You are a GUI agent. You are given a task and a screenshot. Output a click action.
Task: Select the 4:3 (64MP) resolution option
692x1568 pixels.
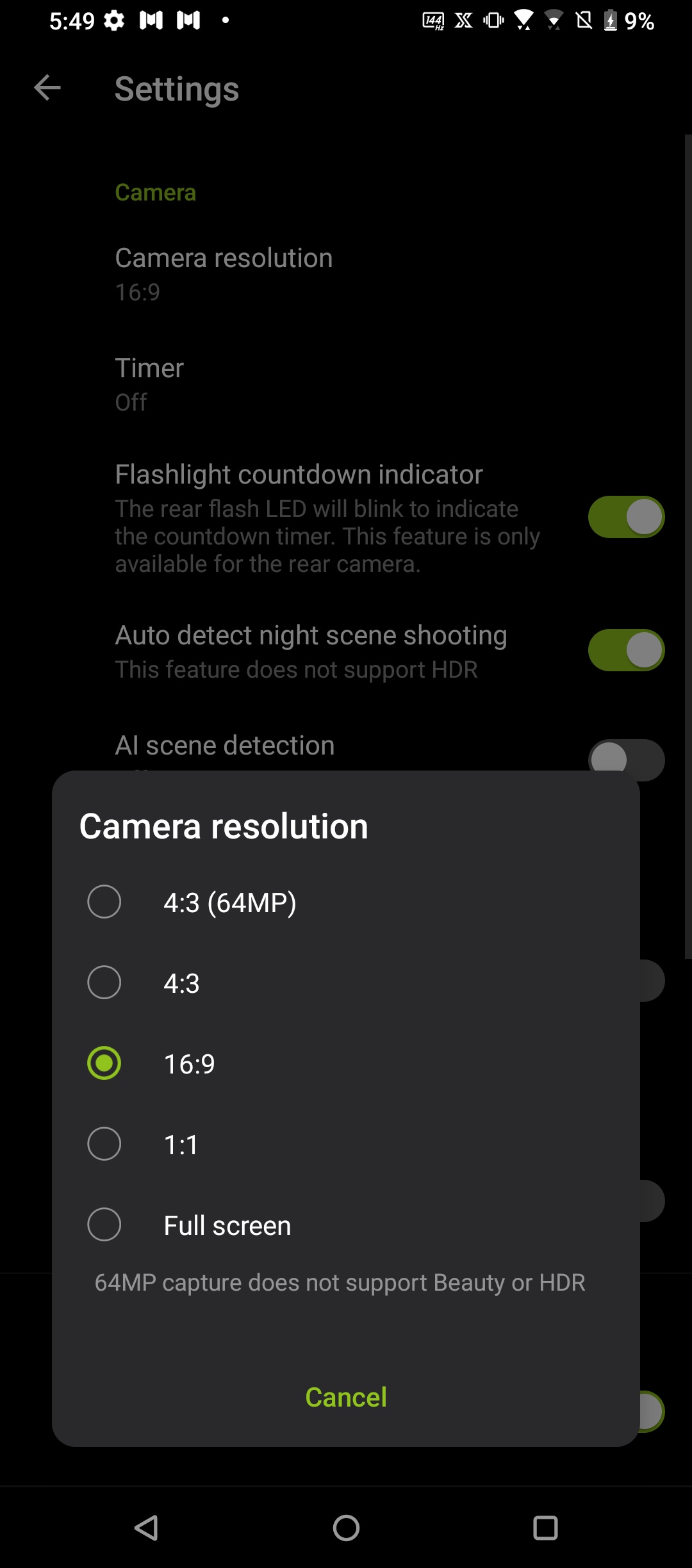(x=104, y=902)
